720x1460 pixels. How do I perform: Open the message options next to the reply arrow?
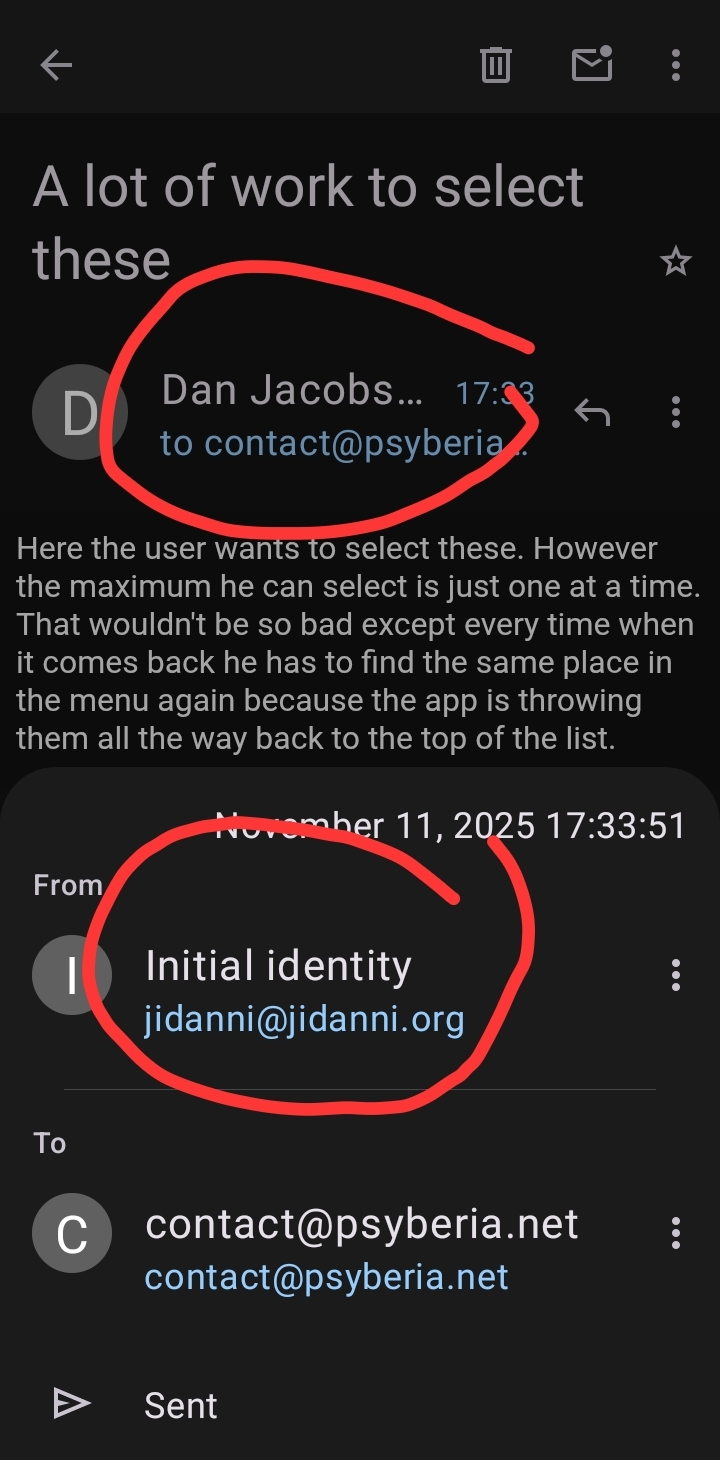coord(676,411)
